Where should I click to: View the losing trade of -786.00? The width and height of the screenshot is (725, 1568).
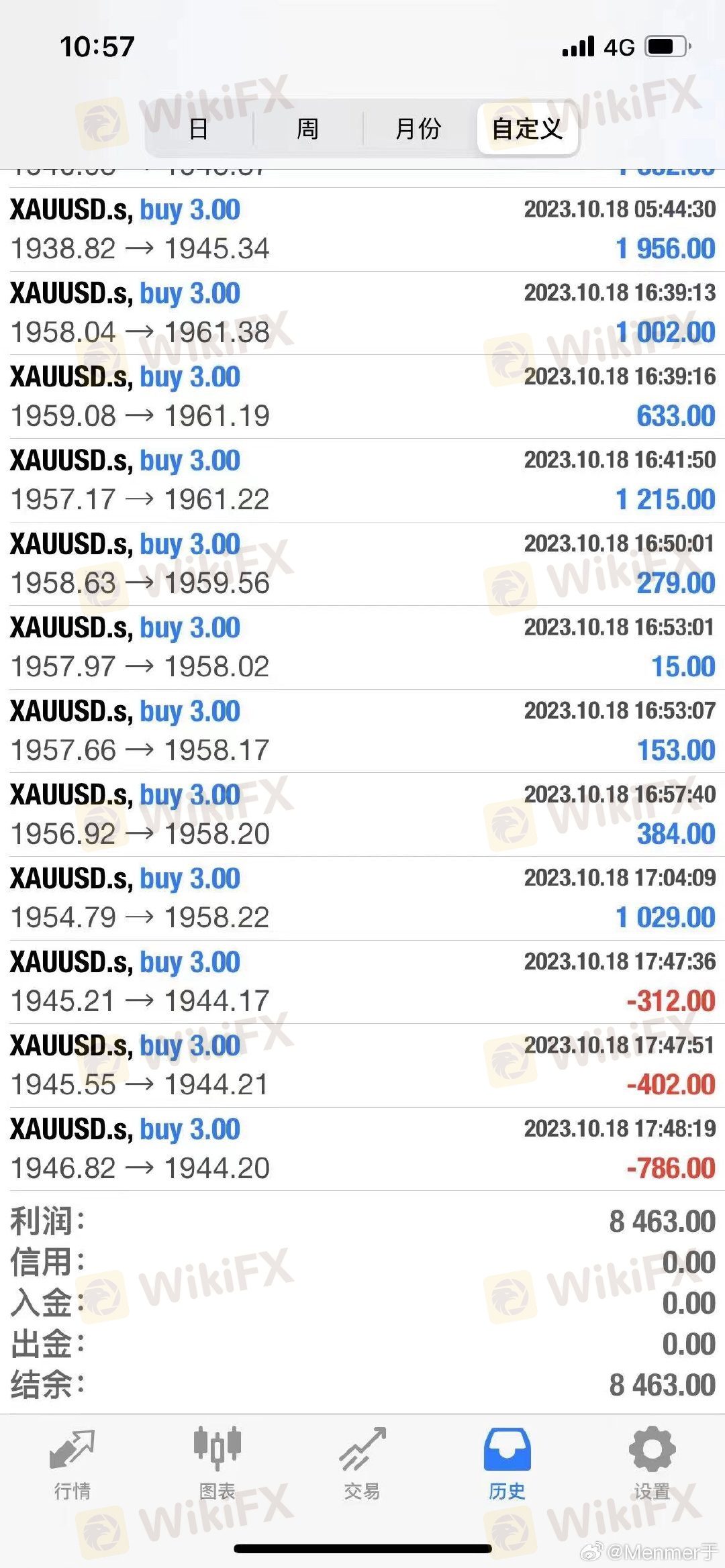(362, 1149)
